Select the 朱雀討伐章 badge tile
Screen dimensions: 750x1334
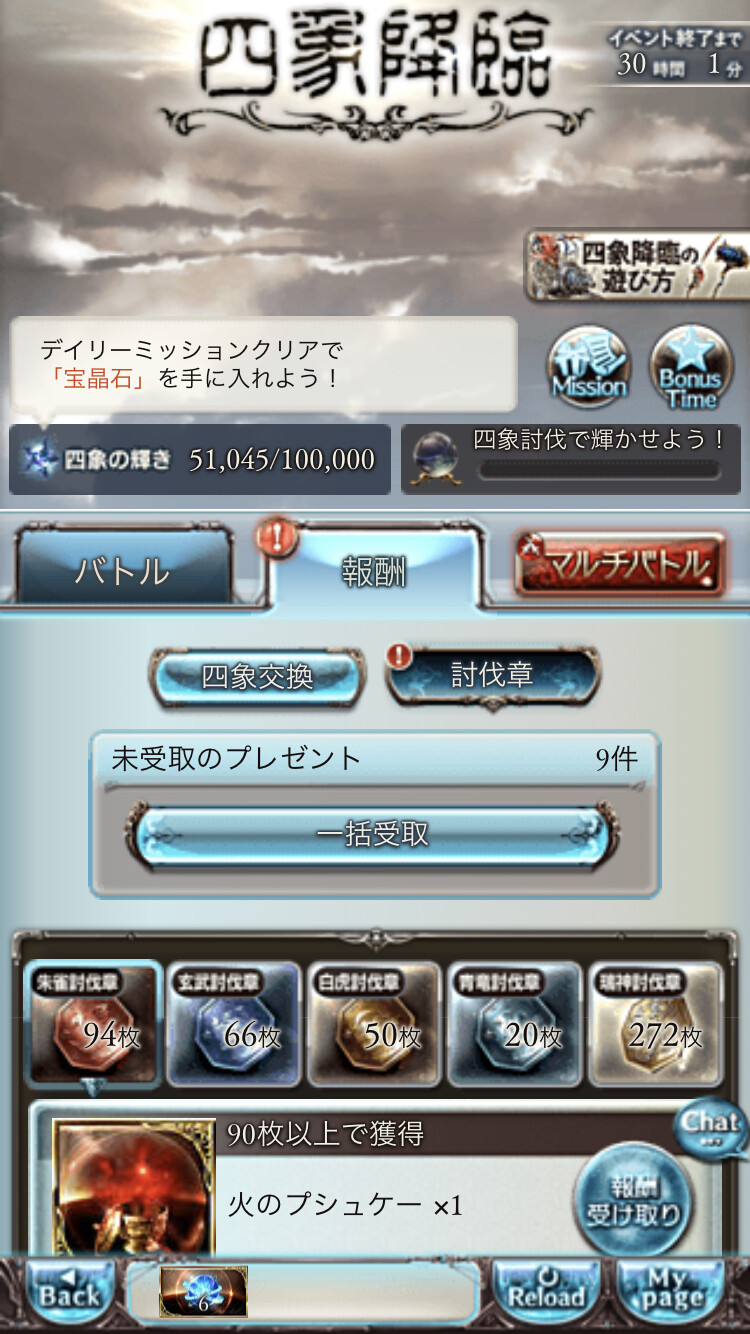click(92, 1024)
